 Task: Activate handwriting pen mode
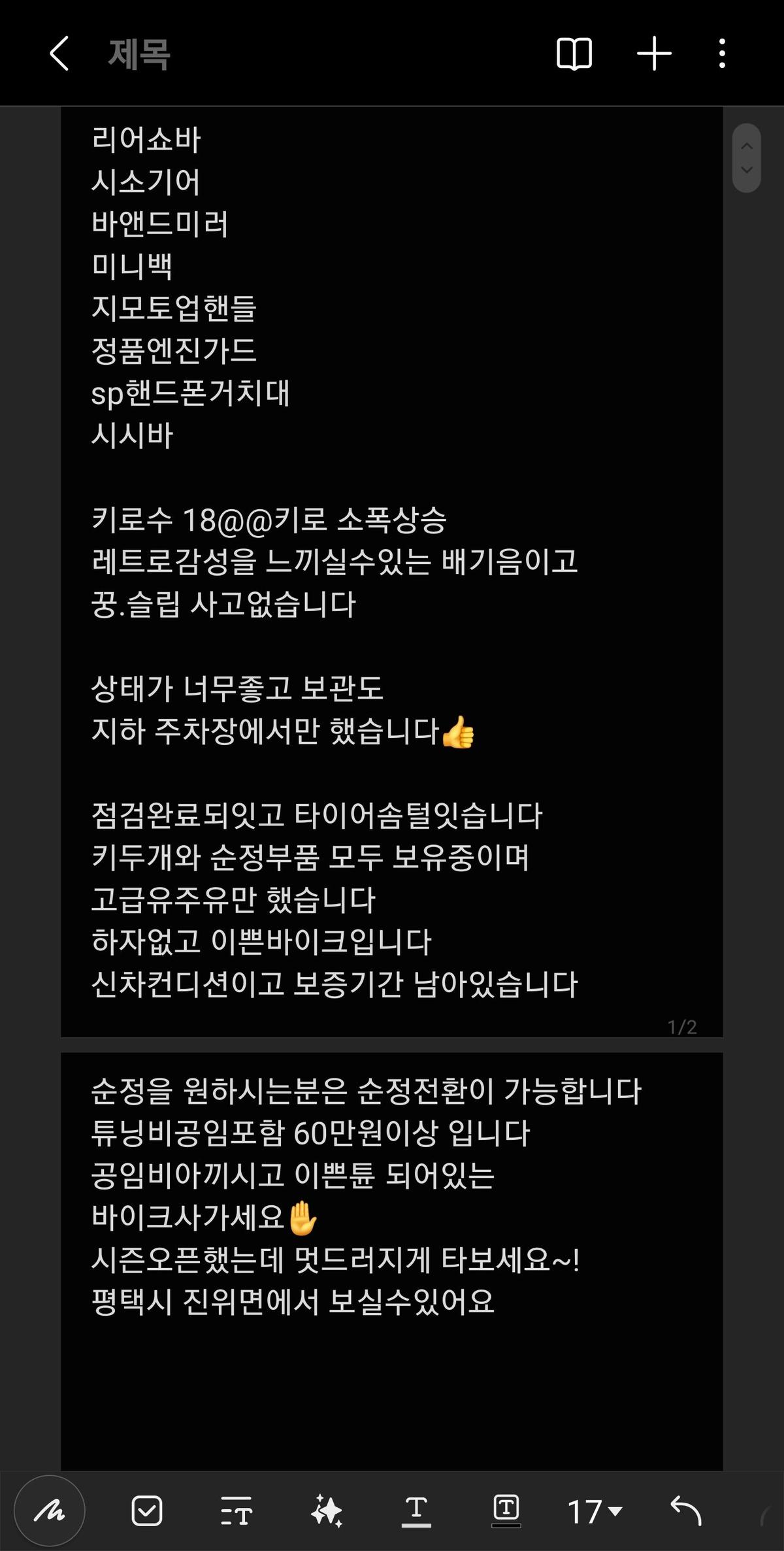pos(50,1510)
